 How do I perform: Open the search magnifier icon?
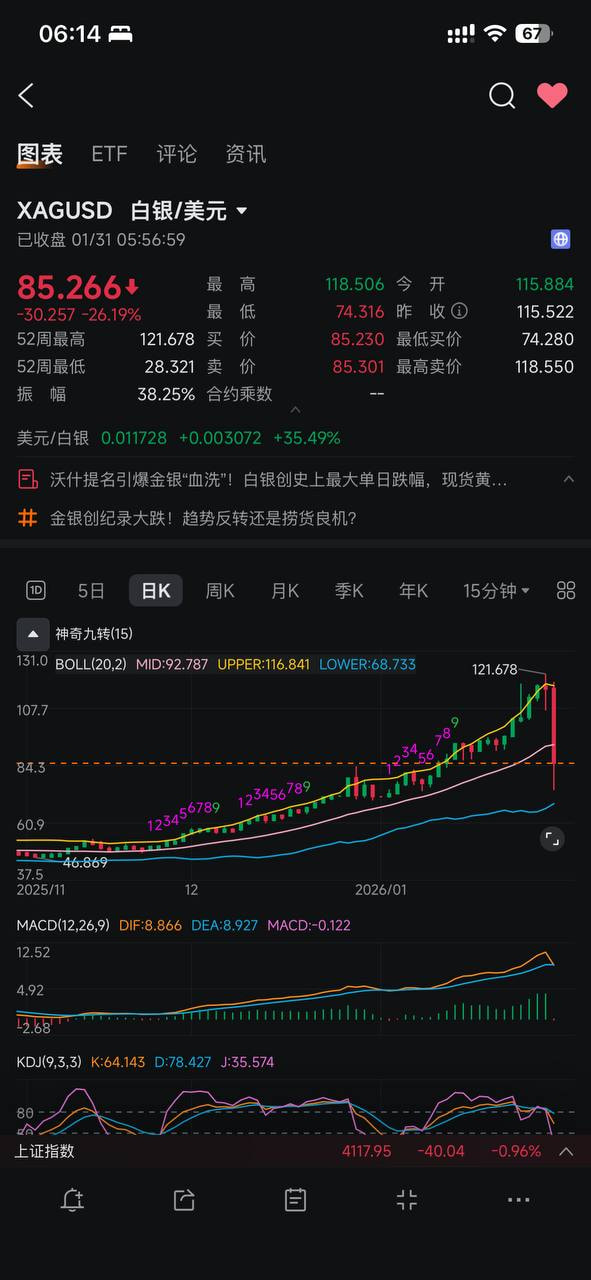click(x=502, y=95)
